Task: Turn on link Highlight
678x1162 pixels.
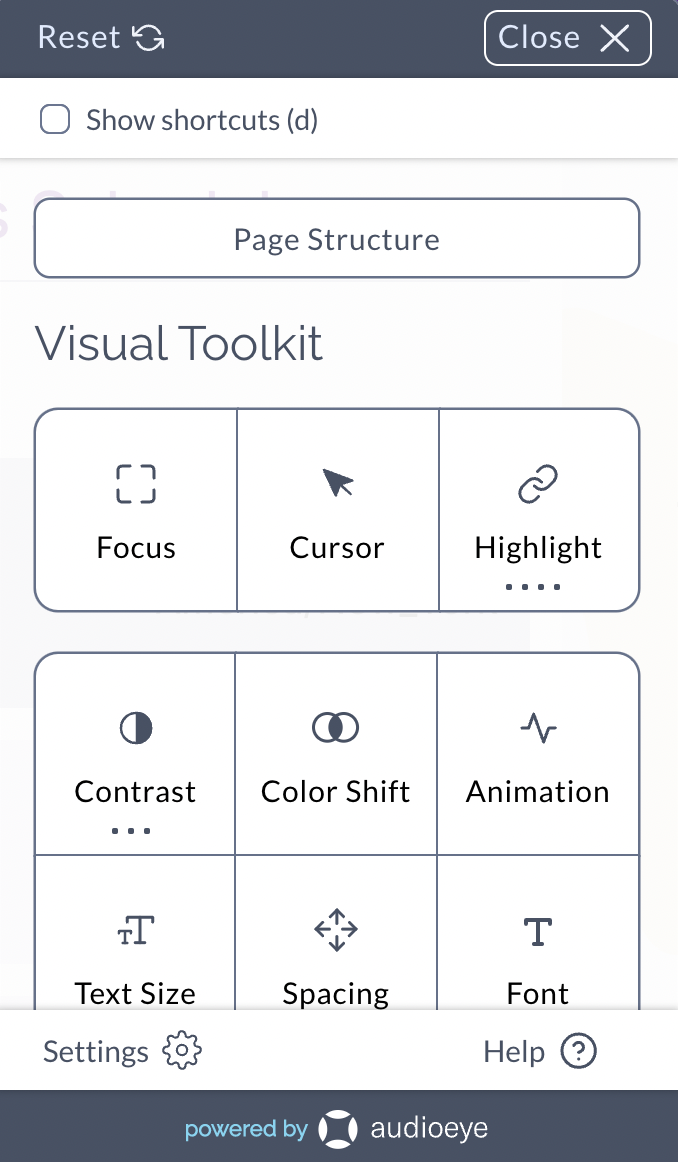Action: coord(539,510)
